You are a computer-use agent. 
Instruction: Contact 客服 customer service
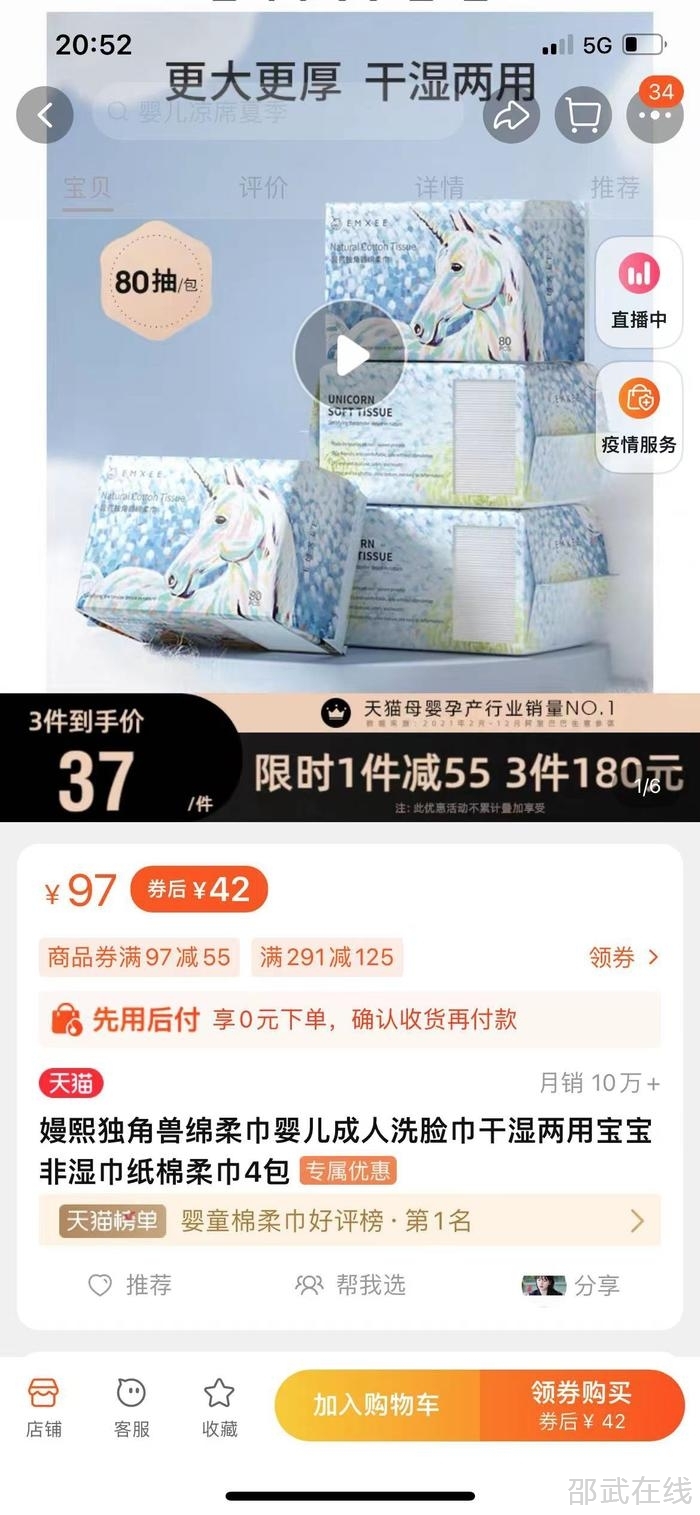click(131, 1406)
